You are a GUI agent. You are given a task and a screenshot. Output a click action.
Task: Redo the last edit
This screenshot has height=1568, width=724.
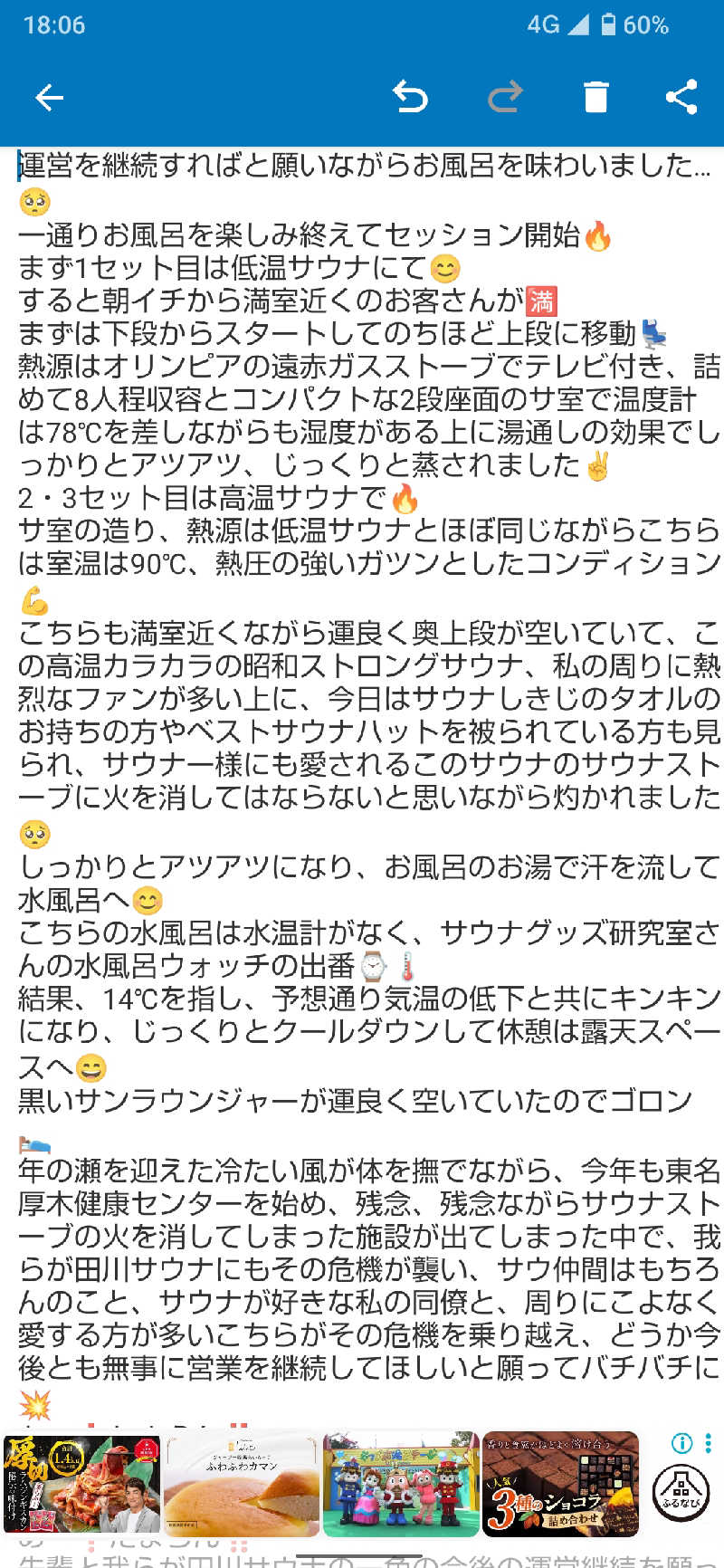click(505, 97)
